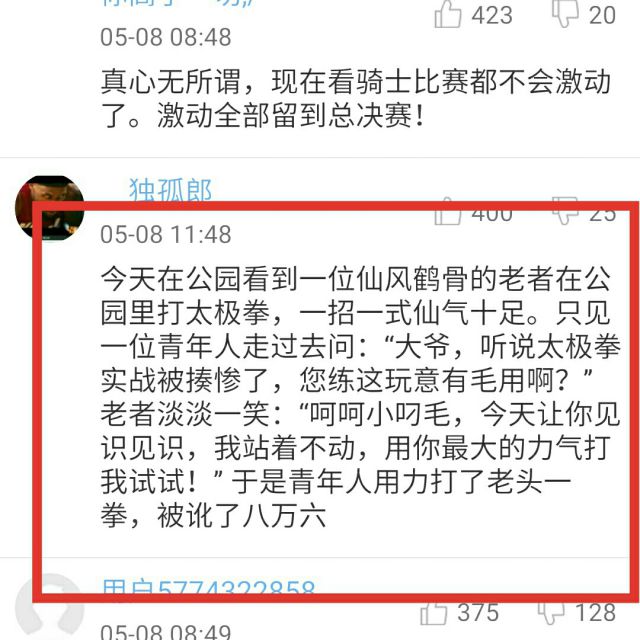Open 独孤郎's profile from the username
This screenshot has width=640, height=640.
pyautogui.click(x=171, y=190)
